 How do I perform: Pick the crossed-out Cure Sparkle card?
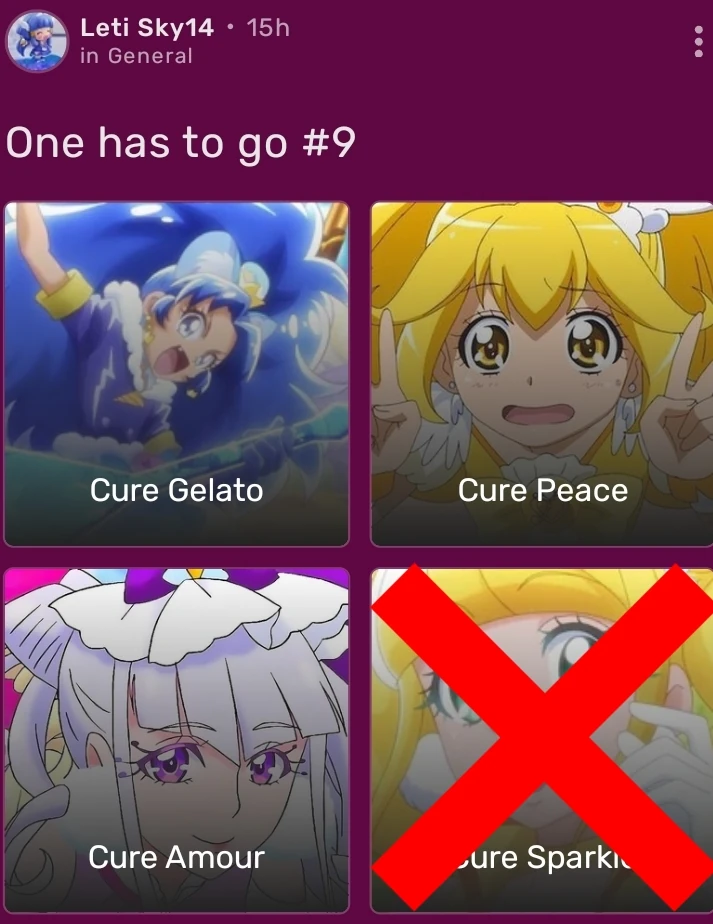[541, 740]
